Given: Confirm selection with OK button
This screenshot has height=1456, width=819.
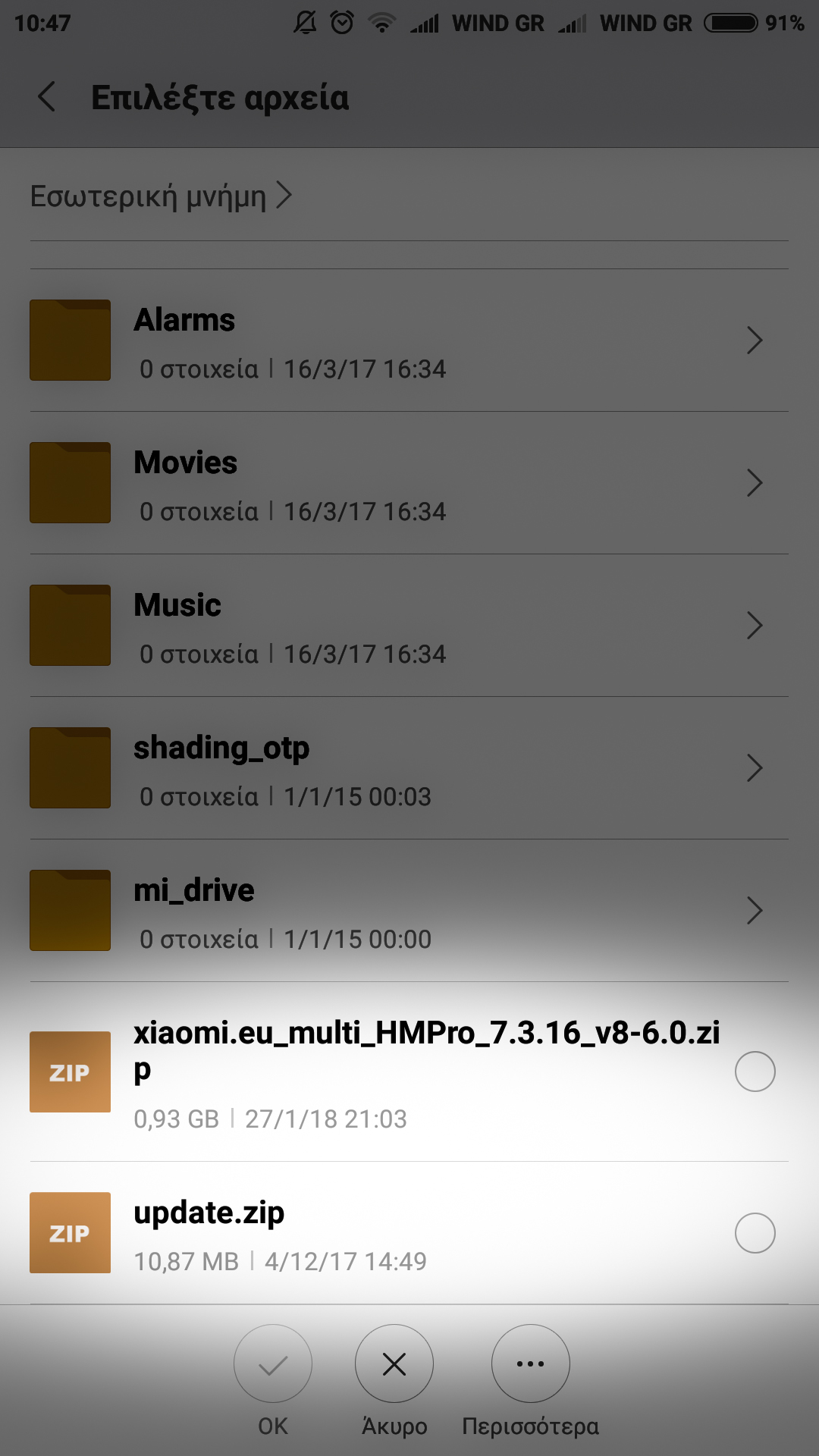Looking at the screenshot, I should click(273, 1364).
